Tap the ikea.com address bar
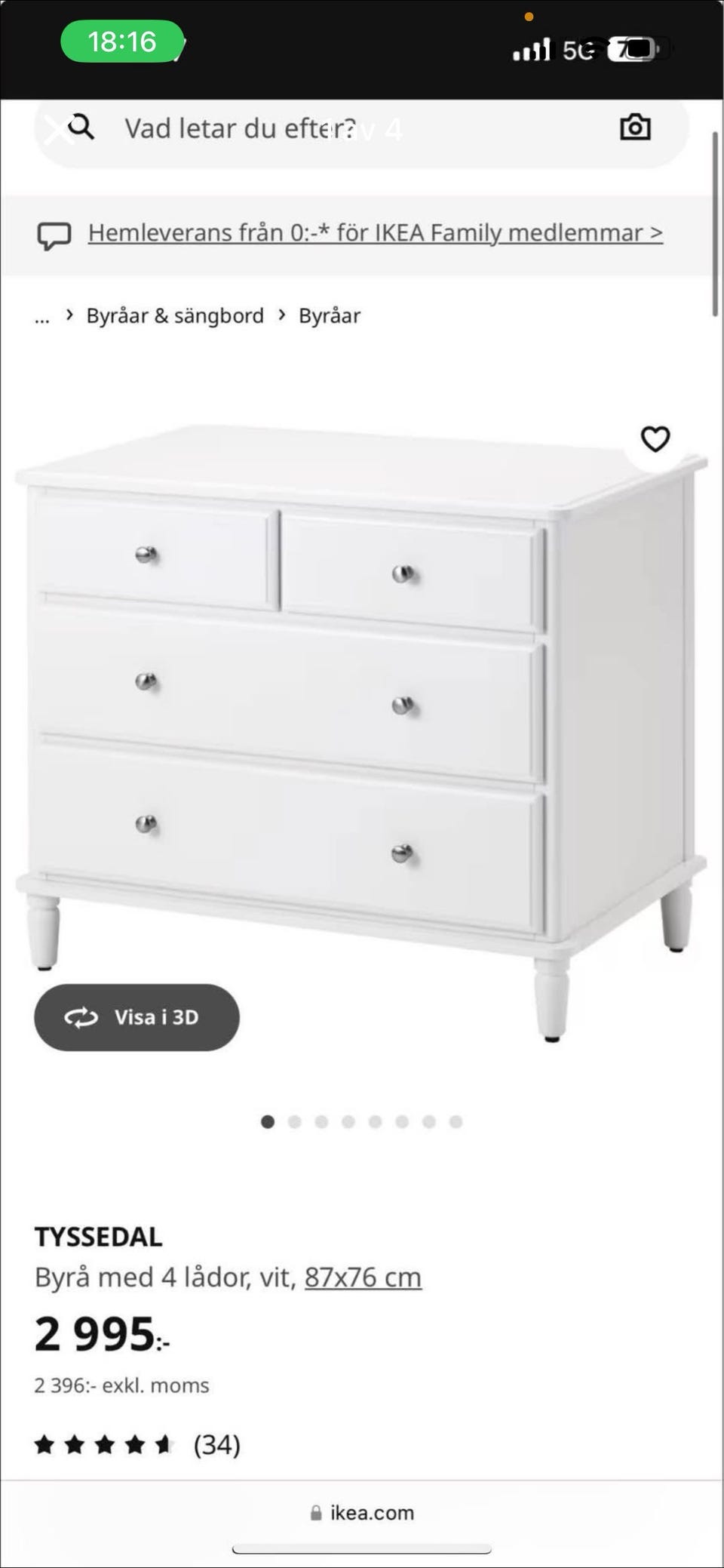Image resolution: width=724 pixels, height=1568 pixels. [x=362, y=1513]
